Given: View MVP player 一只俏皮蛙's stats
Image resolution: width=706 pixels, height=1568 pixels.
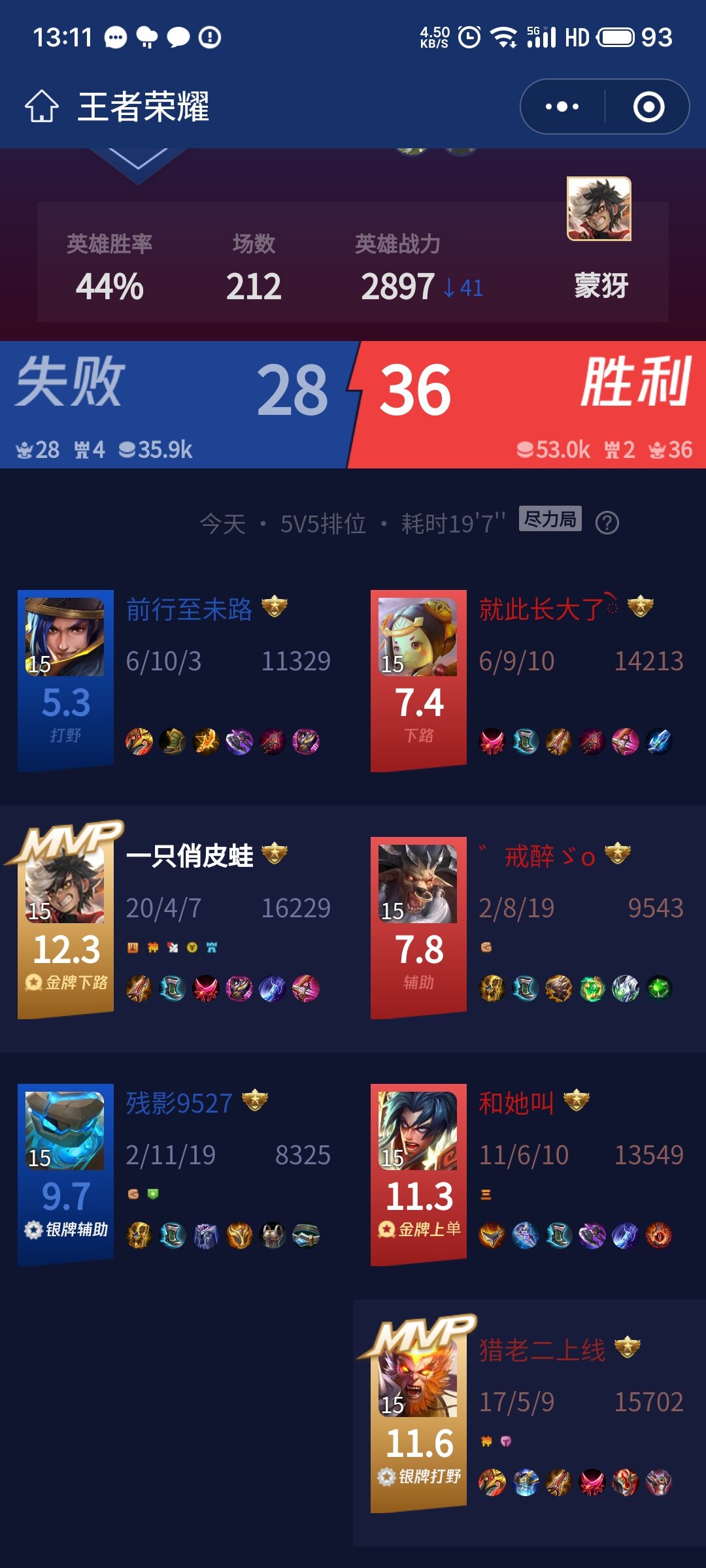Looking at the screenshot, I should (189, 857).
